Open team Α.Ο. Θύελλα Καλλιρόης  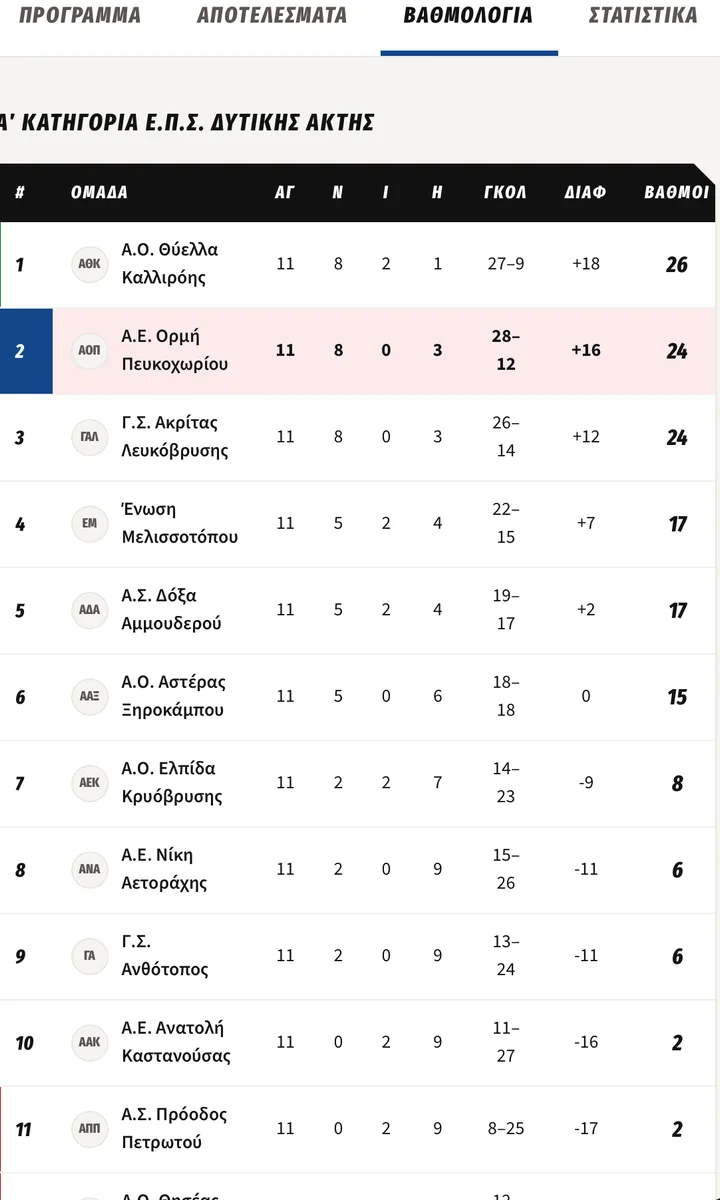360,264
